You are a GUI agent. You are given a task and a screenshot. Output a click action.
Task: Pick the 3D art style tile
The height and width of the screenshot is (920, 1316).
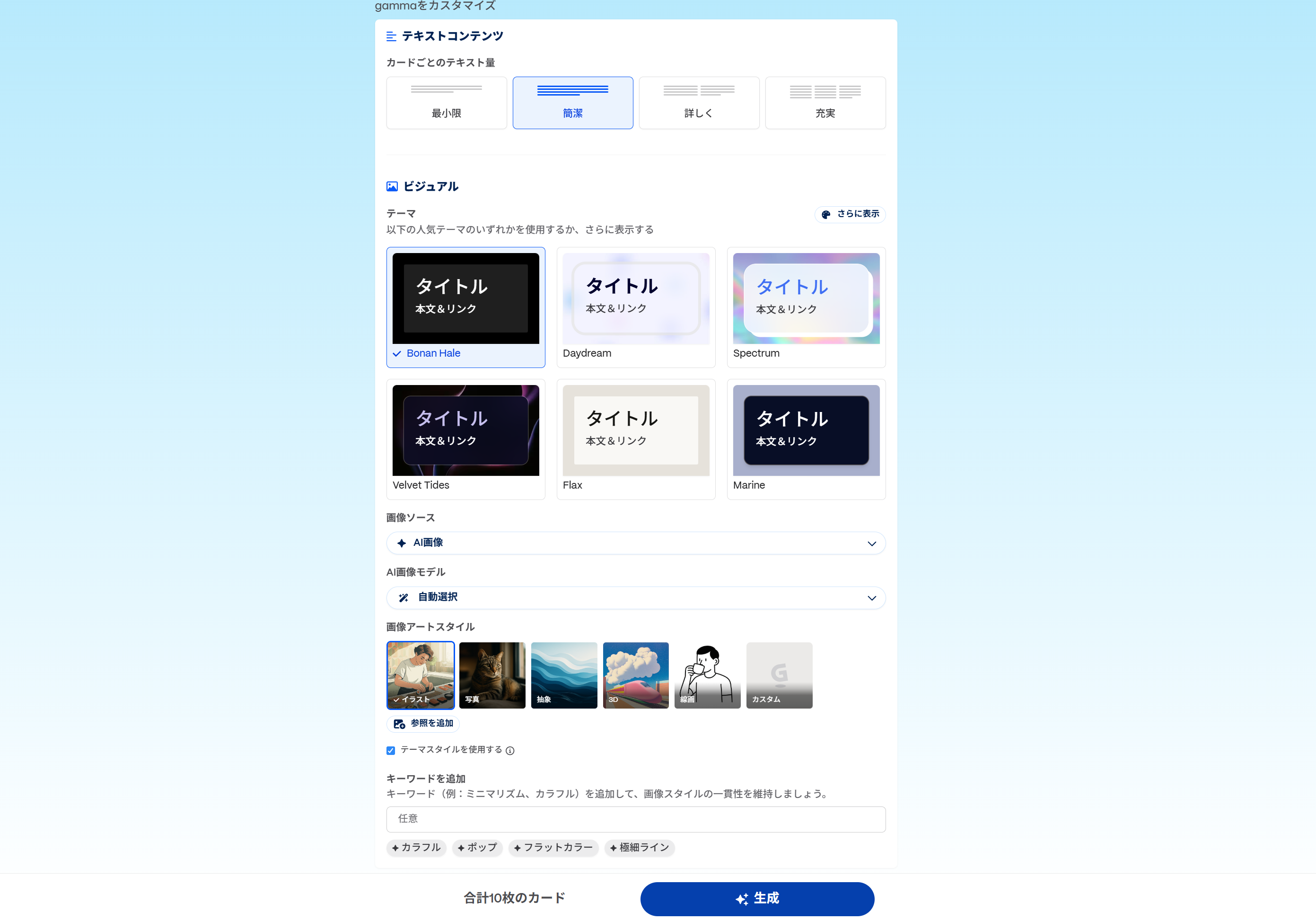pyautogui.click(x=636, y=675)
